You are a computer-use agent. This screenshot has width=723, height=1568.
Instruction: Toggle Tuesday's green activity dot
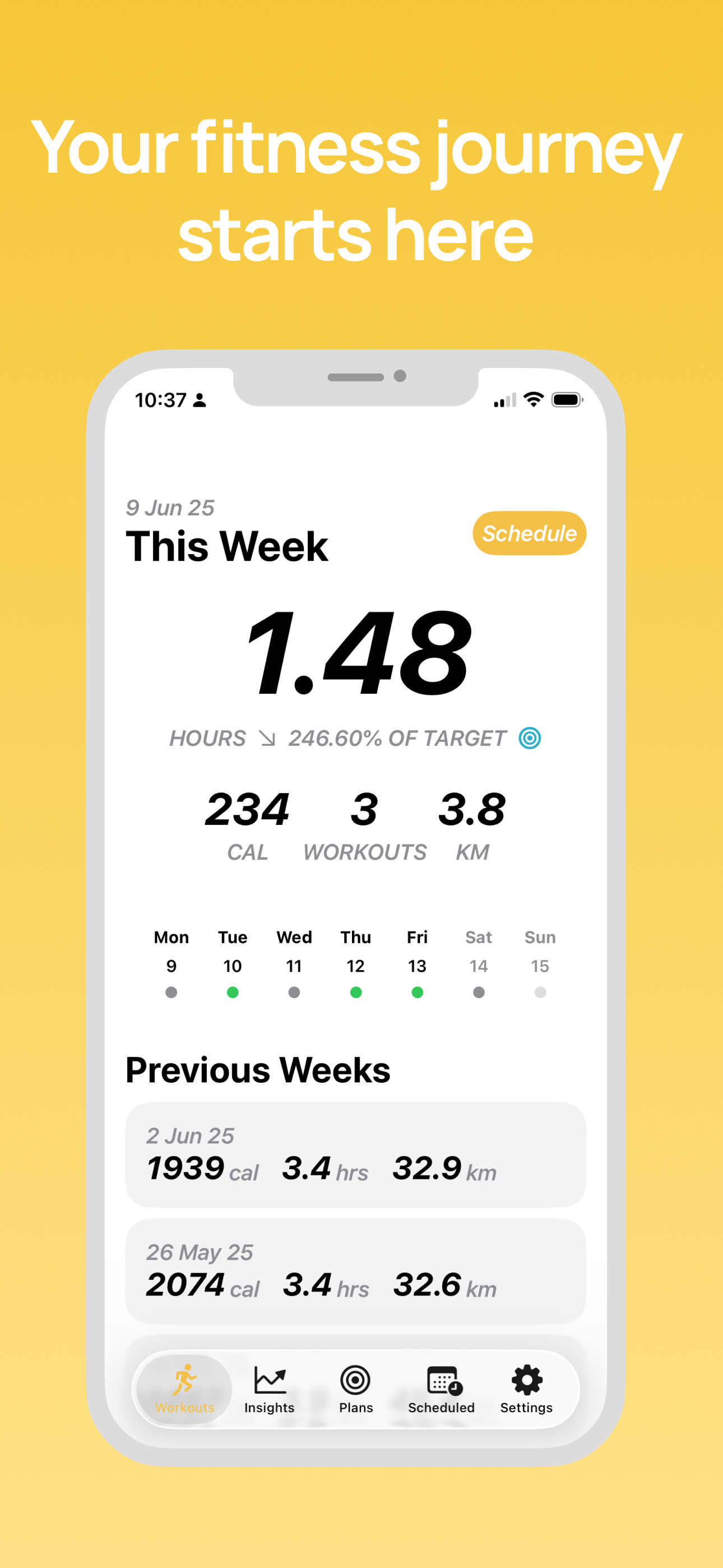pyautogui.click(x=233, y=992)
